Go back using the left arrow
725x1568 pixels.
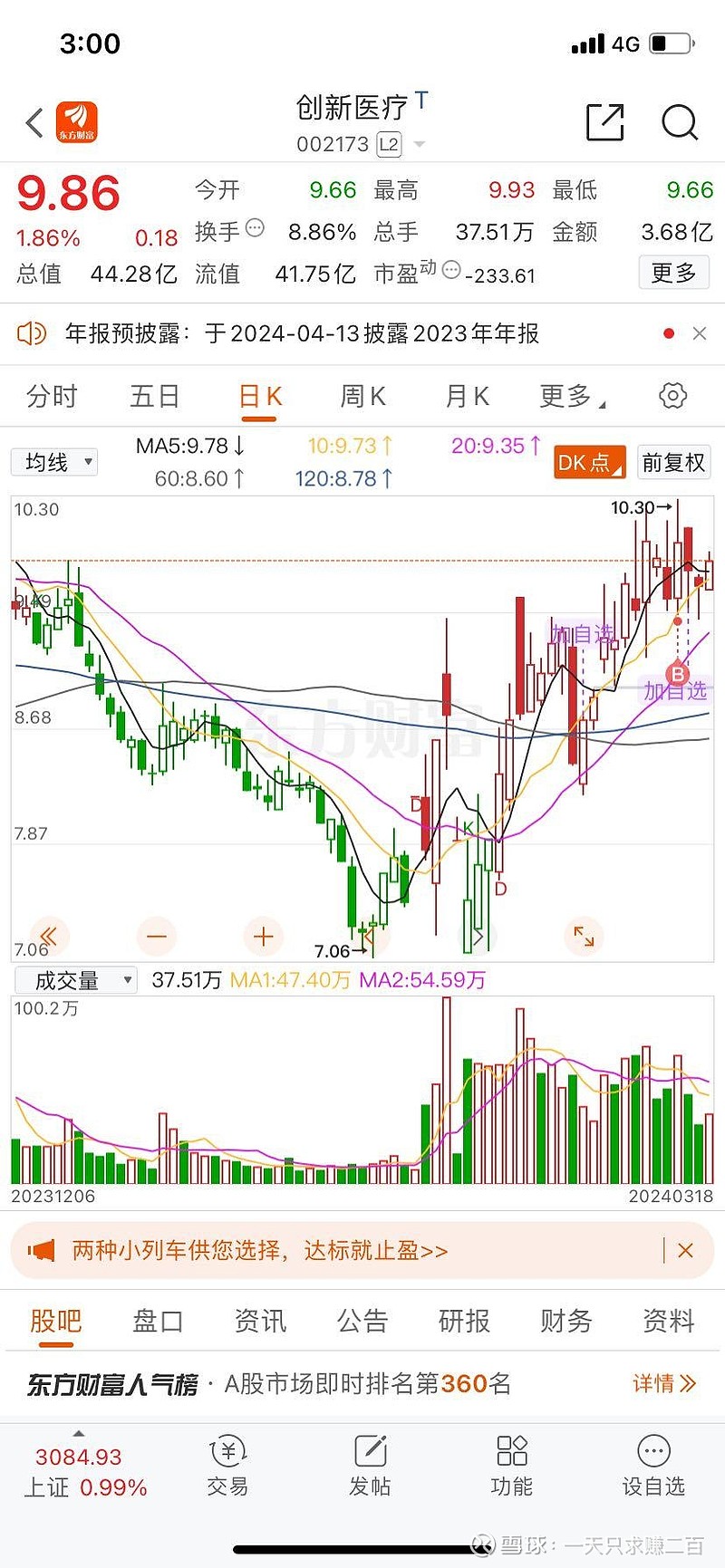tap(34, 122)
